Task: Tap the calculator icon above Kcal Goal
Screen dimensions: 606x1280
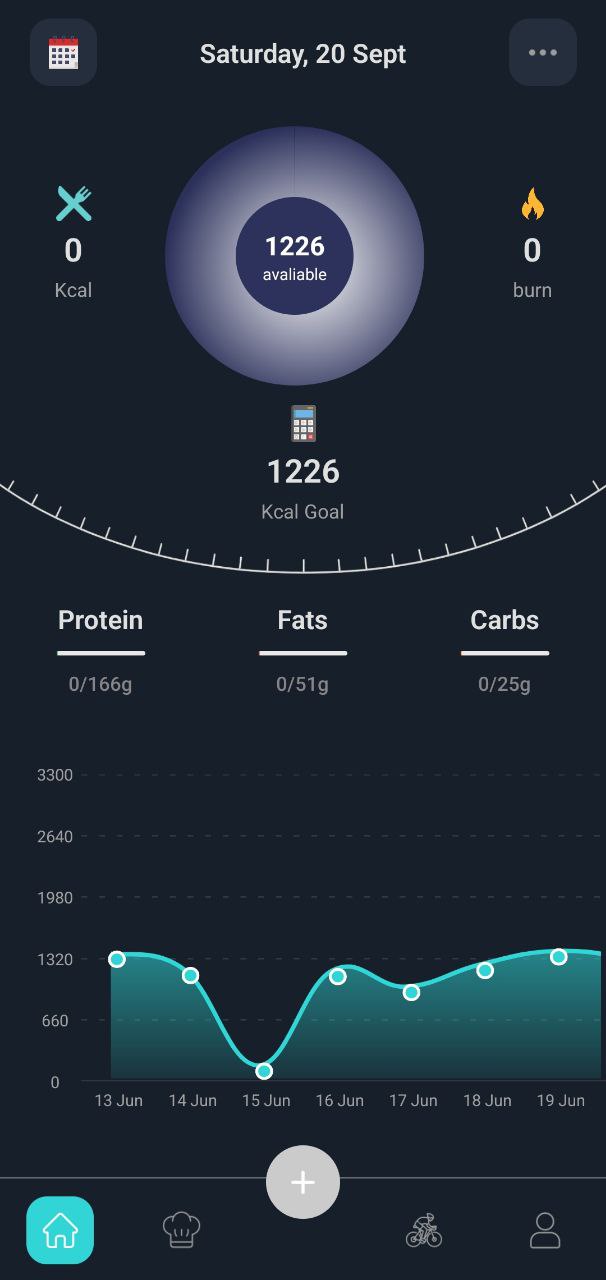Action: pyautogui.click(x=303, y=424)
